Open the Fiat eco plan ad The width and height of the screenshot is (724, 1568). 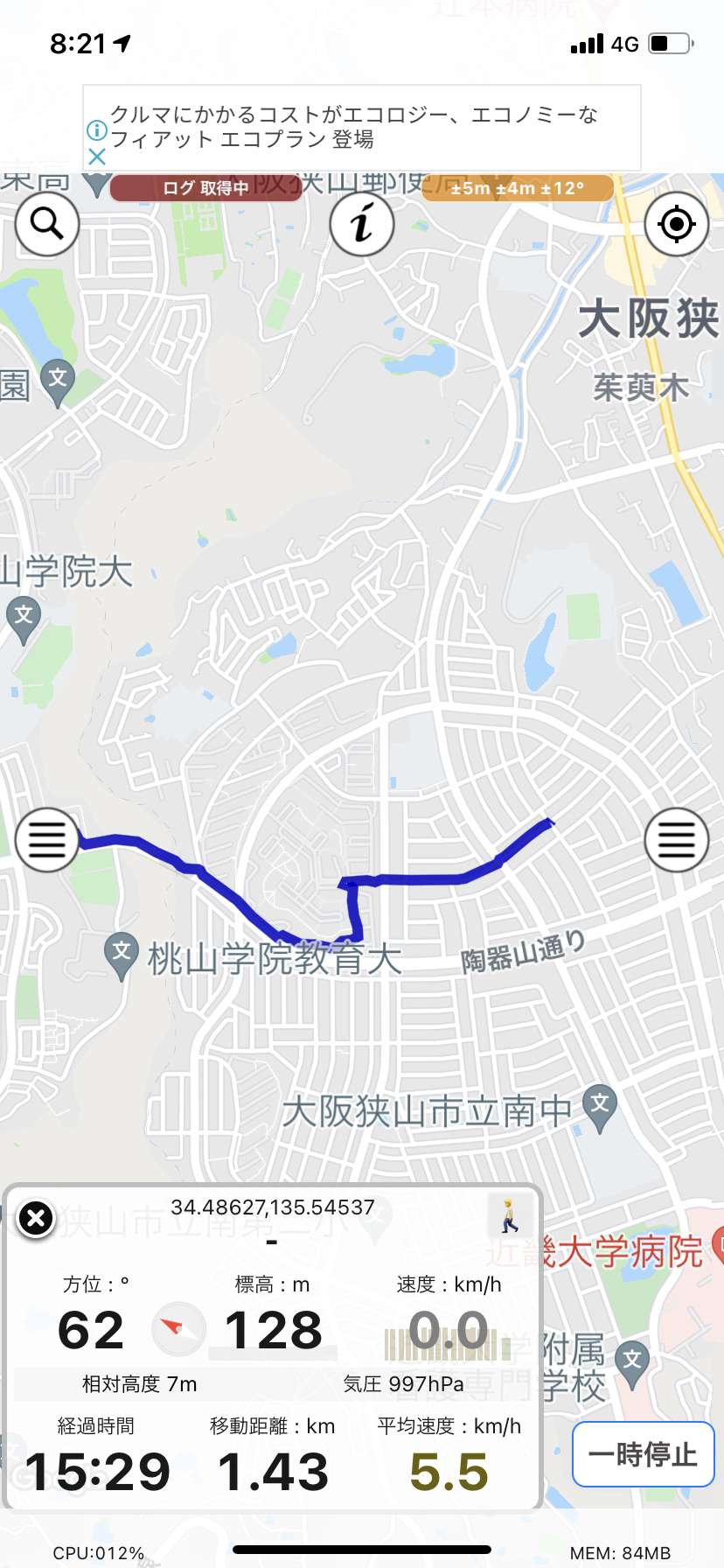[x=362, y=128]
